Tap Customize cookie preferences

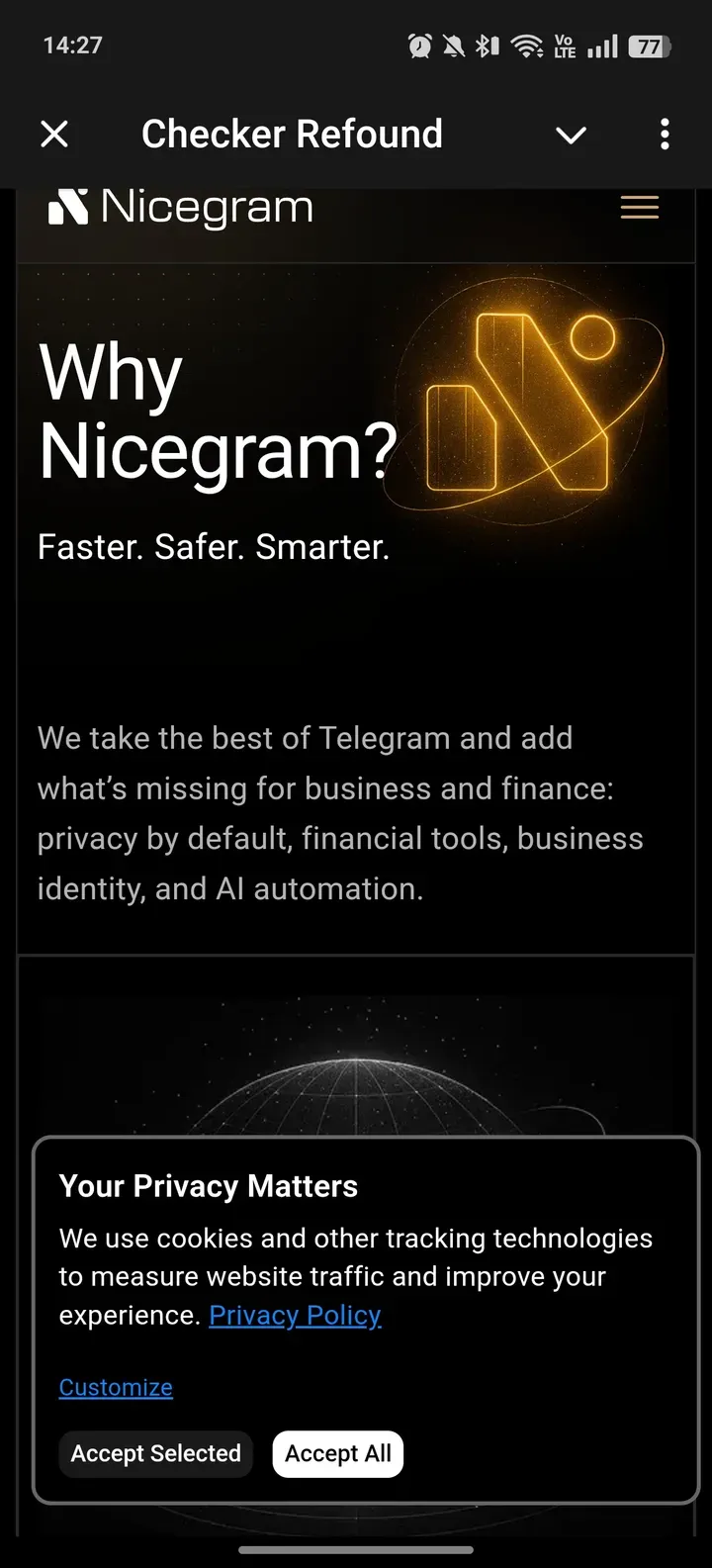[x=116, y=1387]
